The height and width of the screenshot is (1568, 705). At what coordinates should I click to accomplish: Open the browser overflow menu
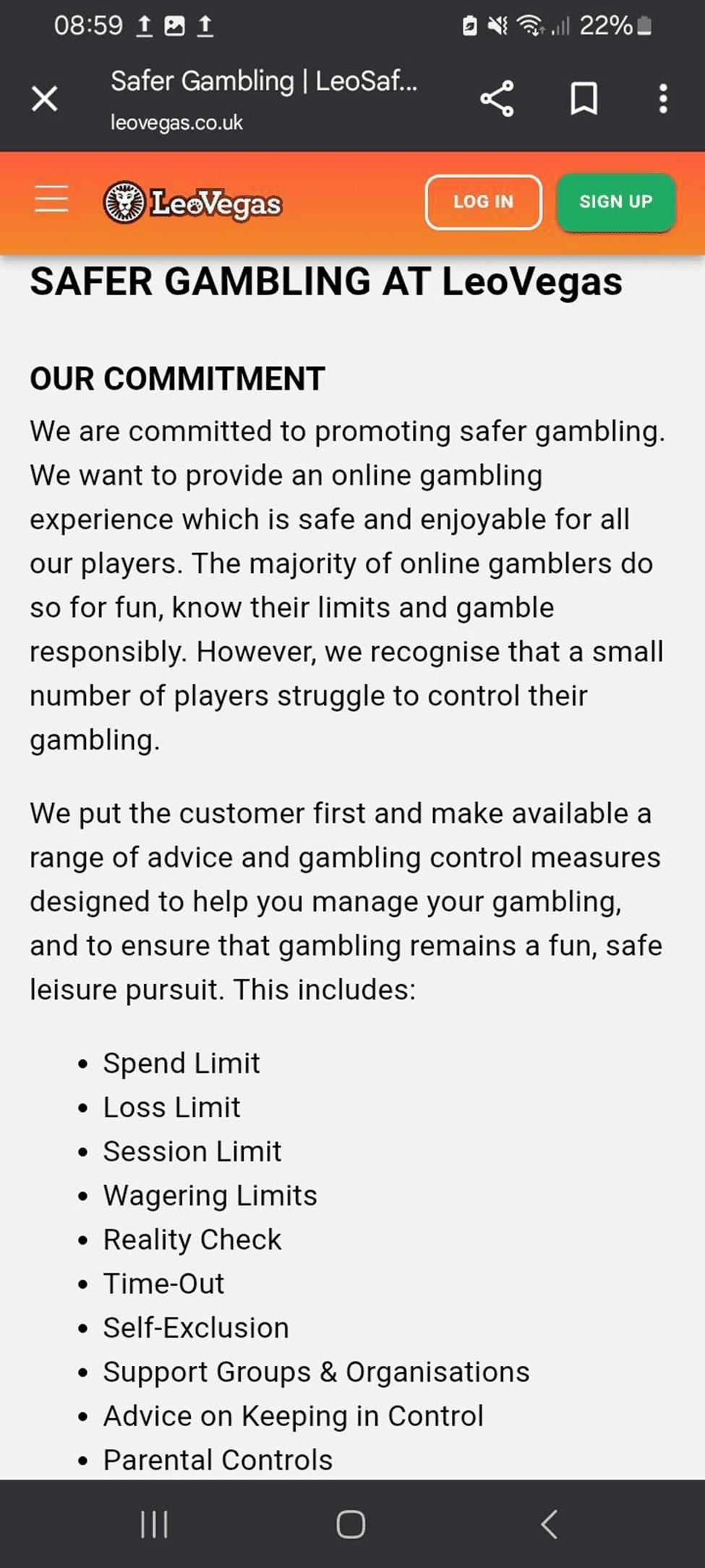click(x=662, y=98)
